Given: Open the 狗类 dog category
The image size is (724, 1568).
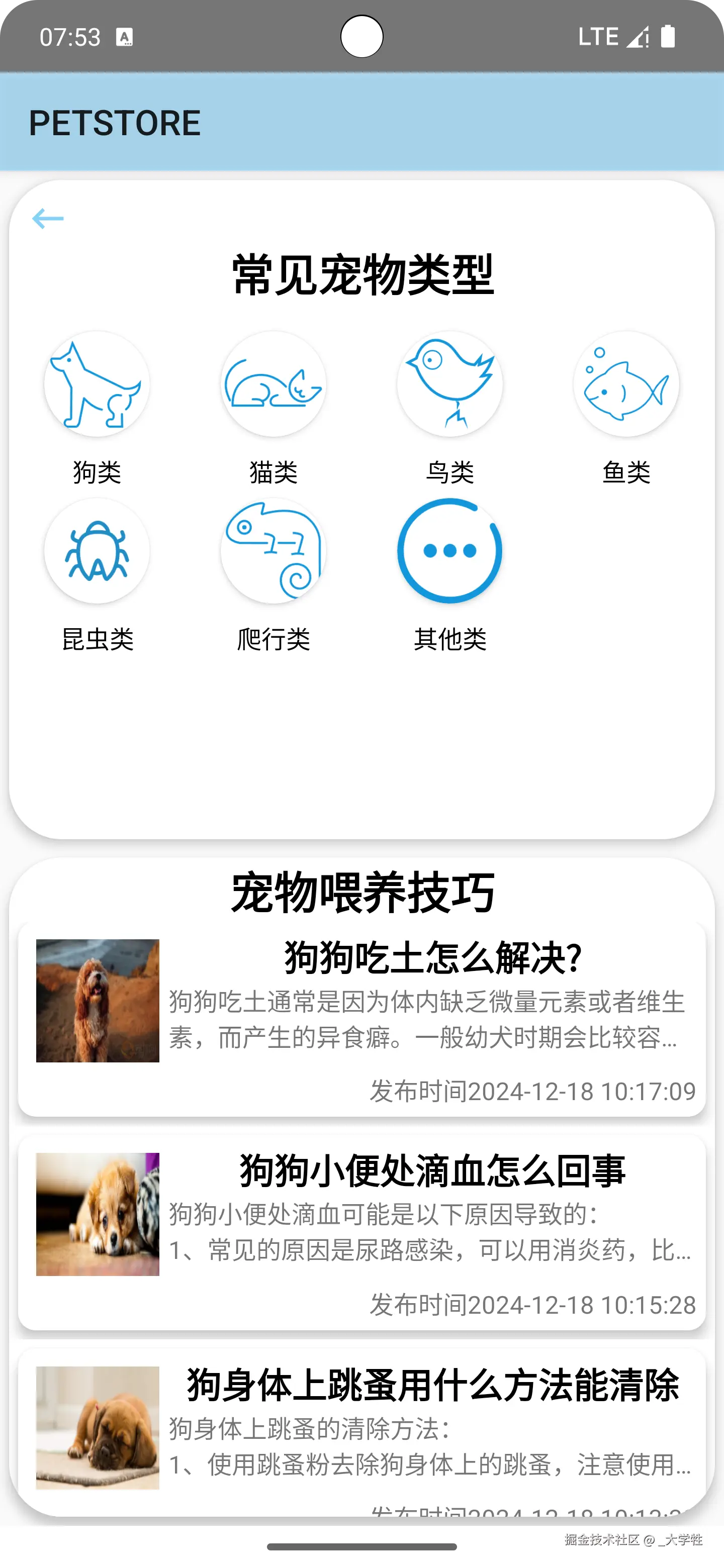Looking at the screenshot, I should pyautogui.click(x=97, y=384).
